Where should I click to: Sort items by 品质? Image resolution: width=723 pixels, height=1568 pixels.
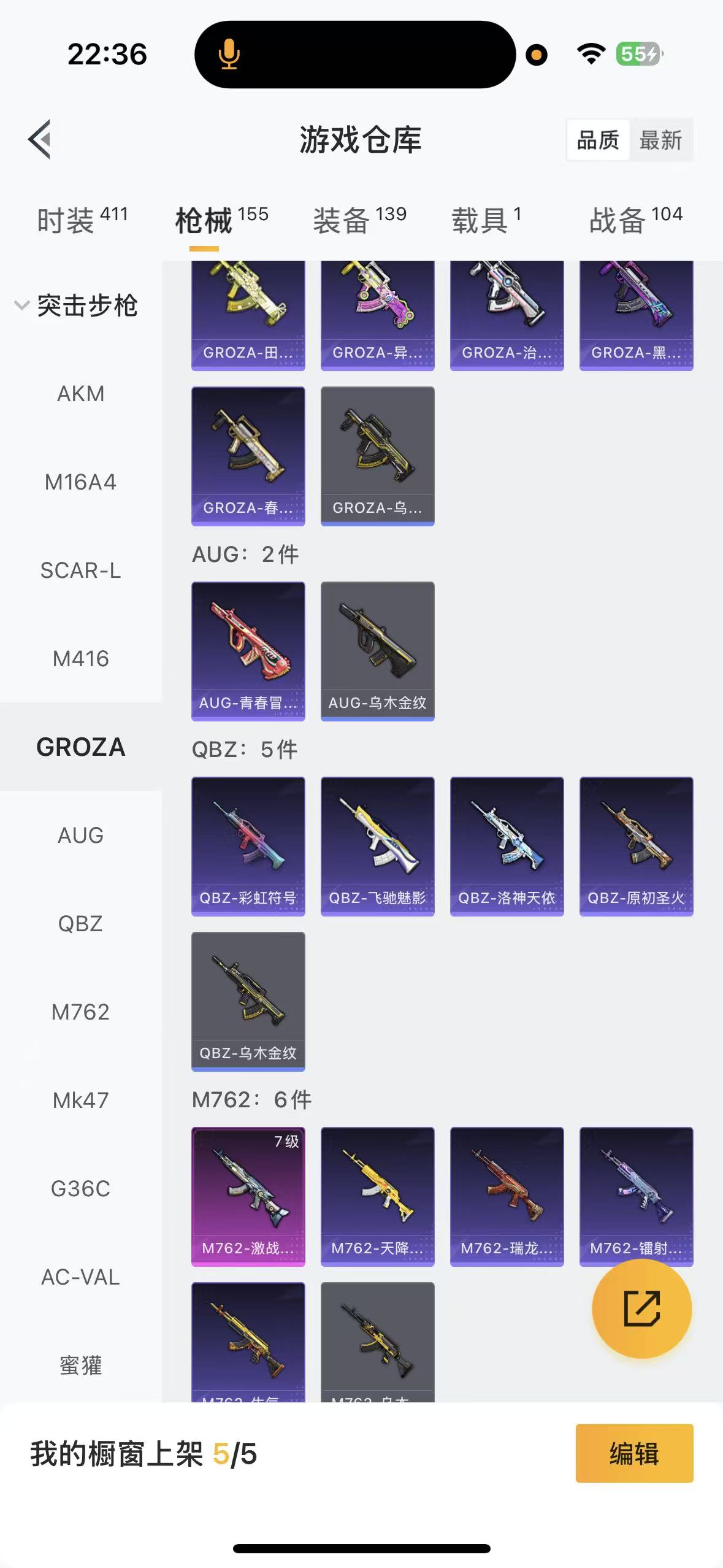click(598, 140)
